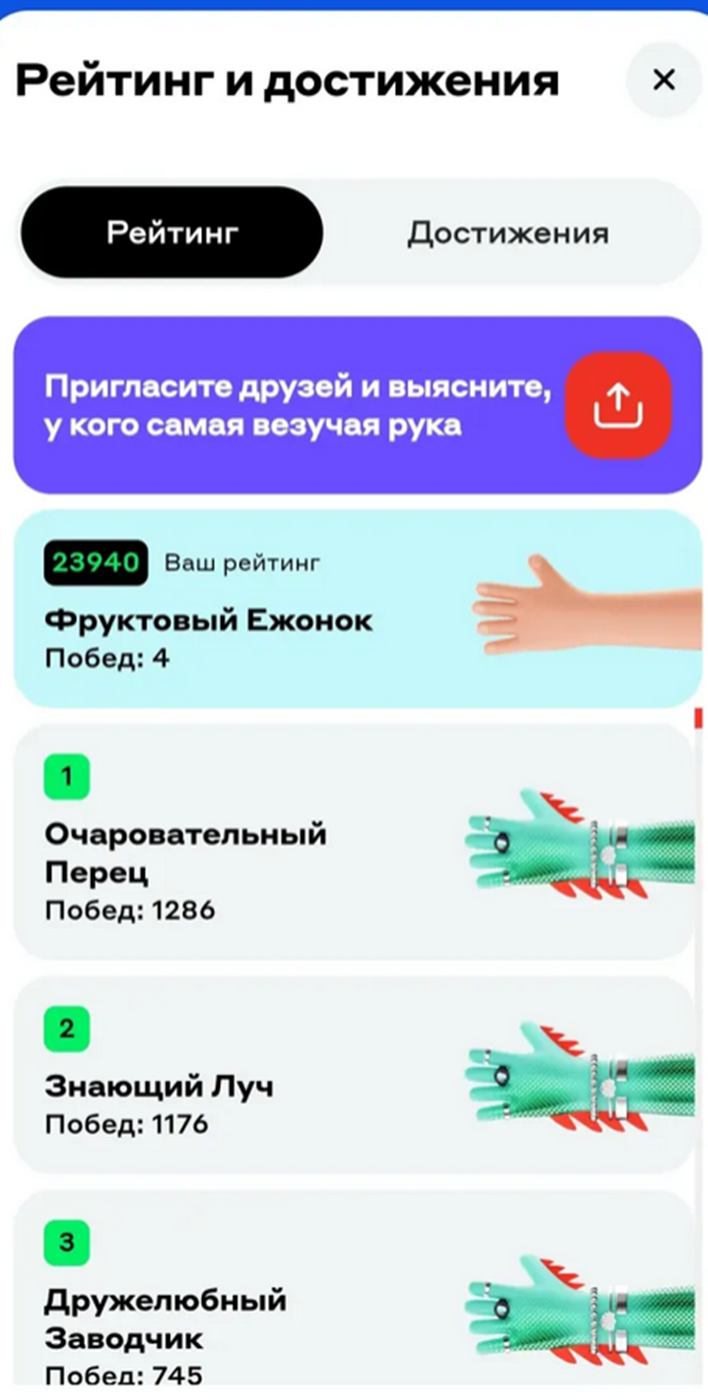Select the Рейтинг tab

point(172,233)
